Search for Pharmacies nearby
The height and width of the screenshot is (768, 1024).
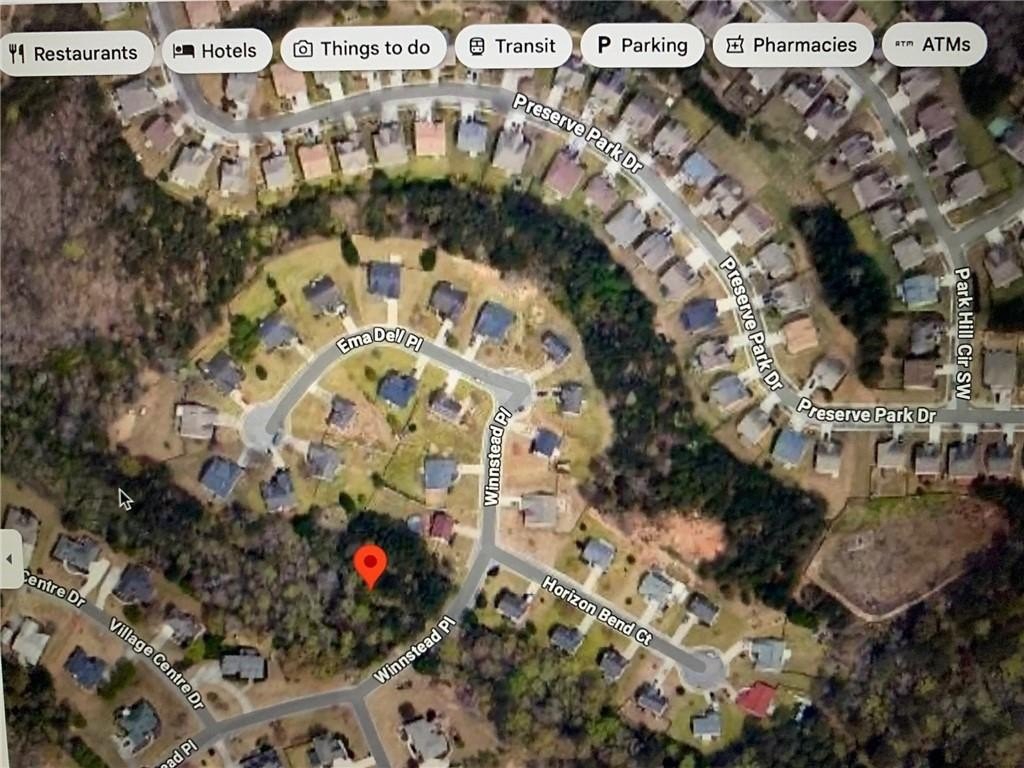pyautogui.click(x=791, y=45)
